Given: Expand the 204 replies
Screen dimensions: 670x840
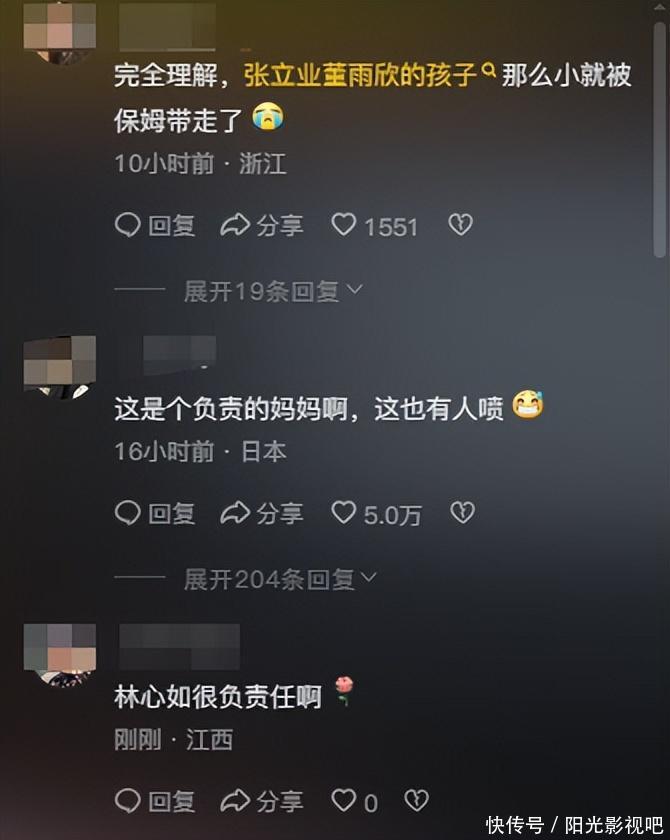Looking at the screenshot, I should [280, 578].
